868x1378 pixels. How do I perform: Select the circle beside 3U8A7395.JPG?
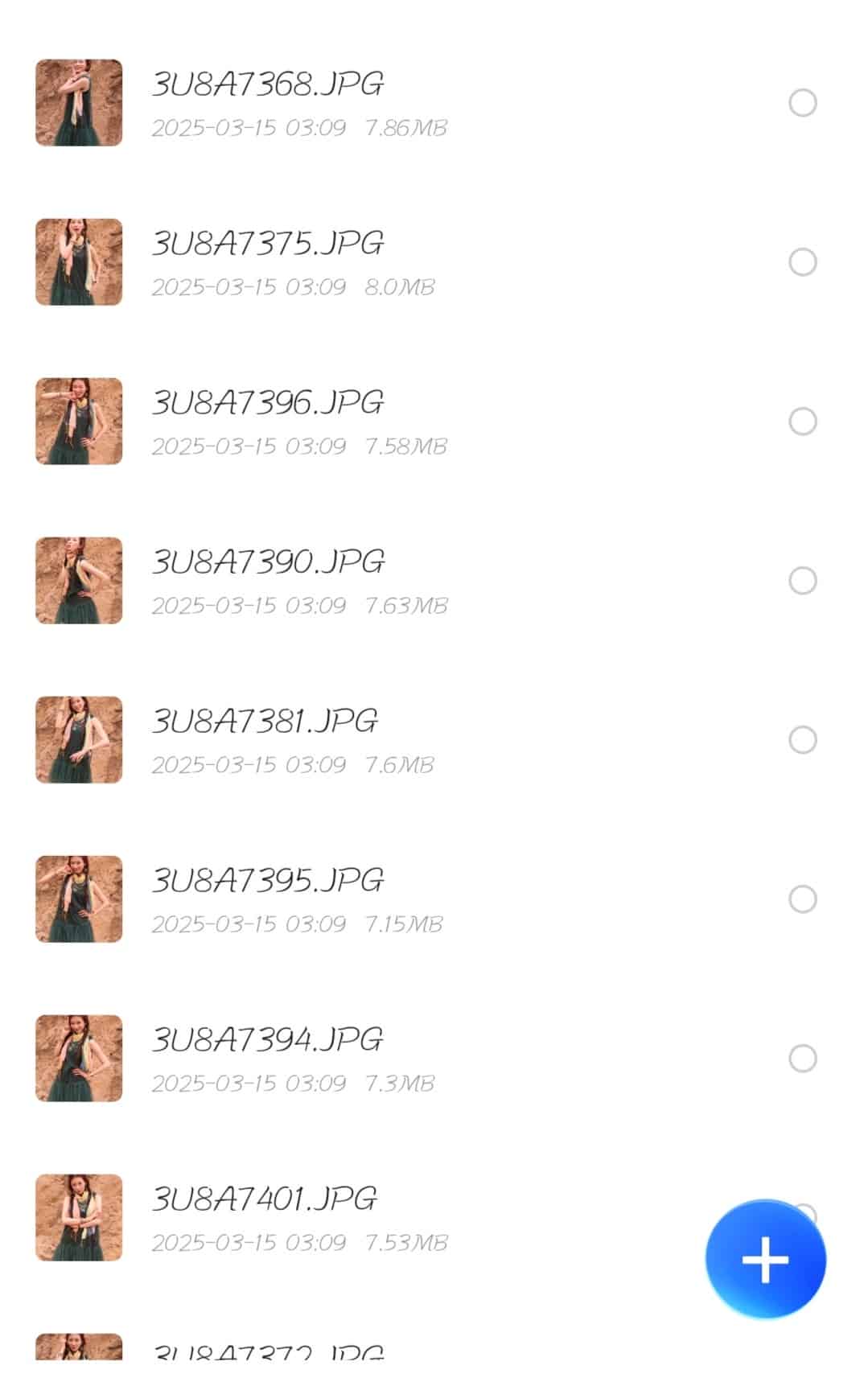tap(802, 899)
